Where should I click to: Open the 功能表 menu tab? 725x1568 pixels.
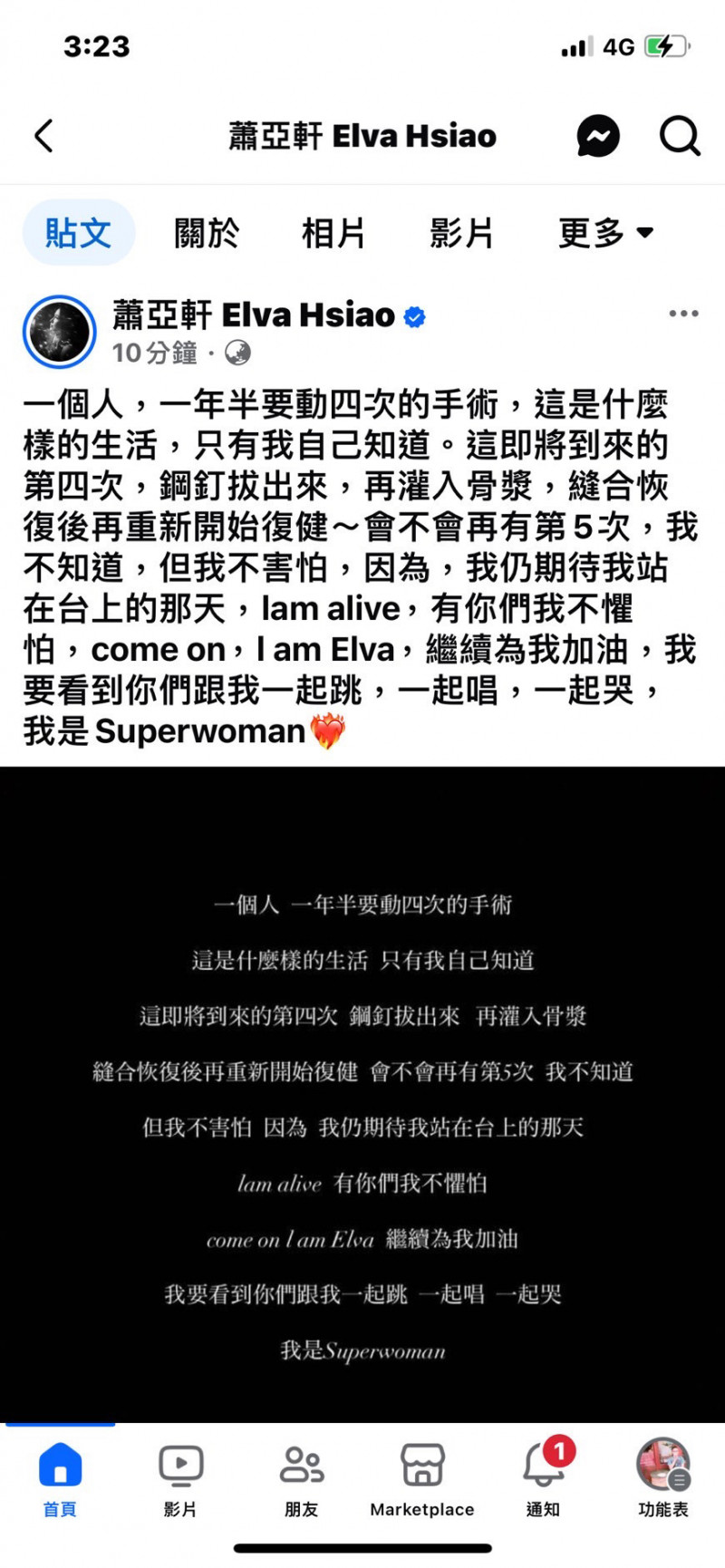click(663, 1479)
